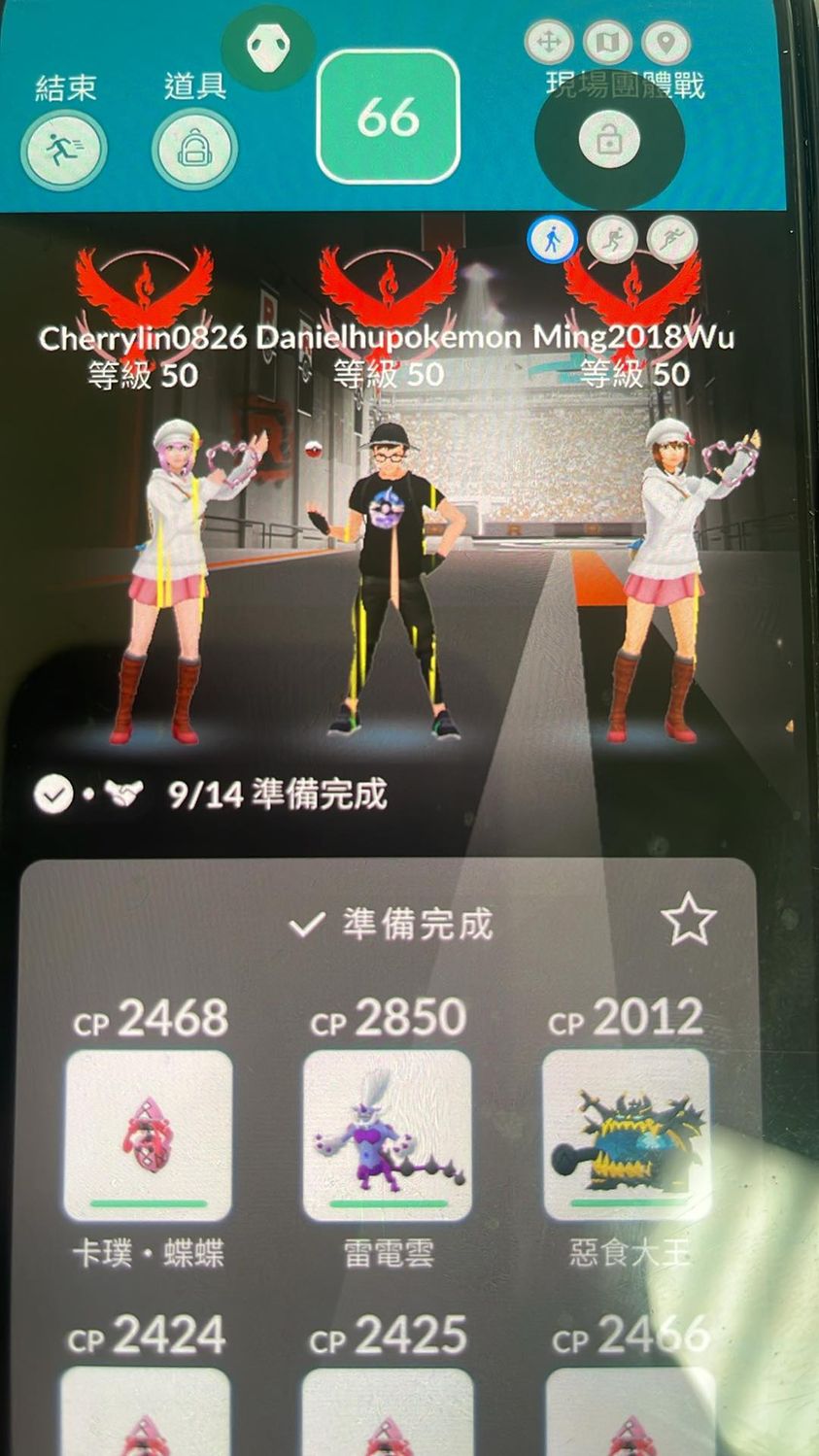
Task: Select the walking speed icon
Action: click(553, 239)
